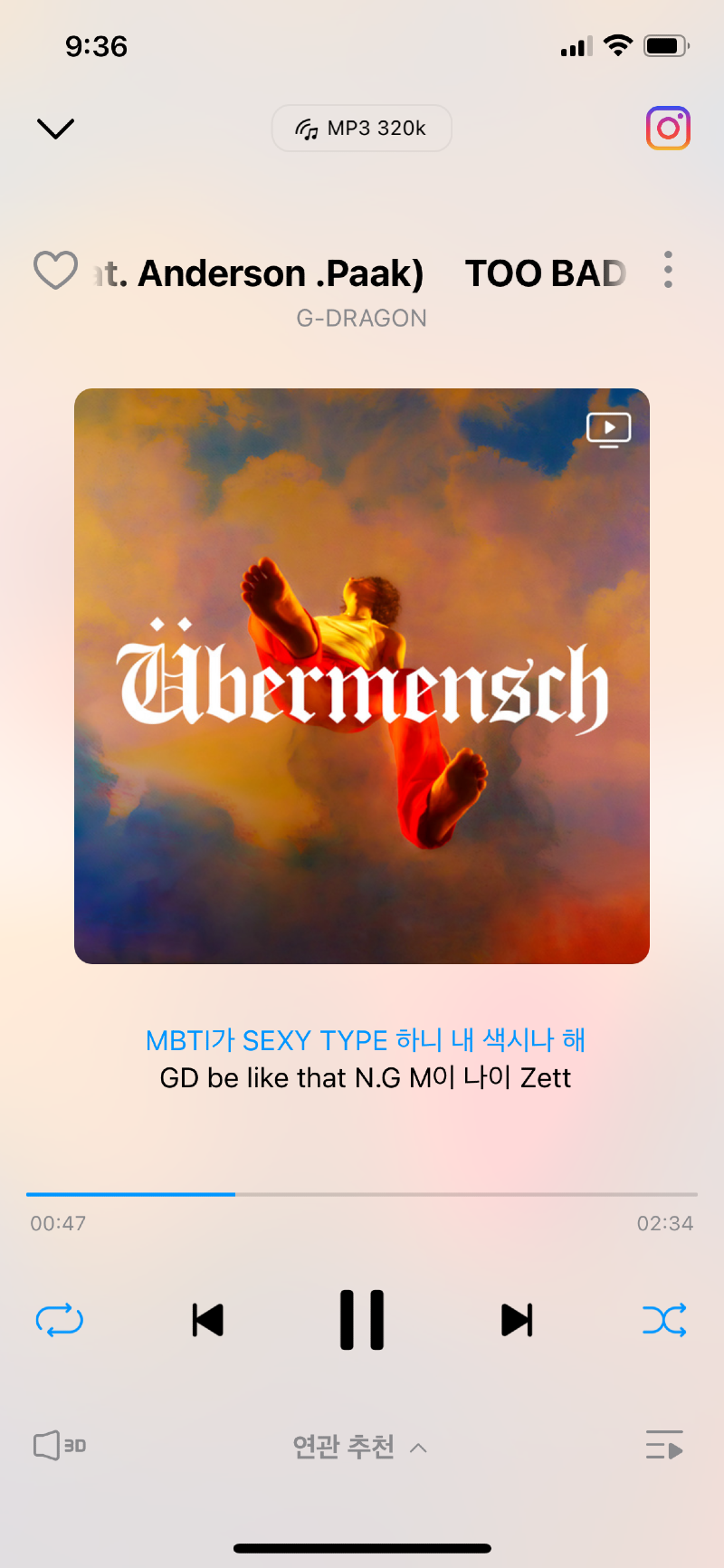Open the full lyrics view
Viewport: 724px width, 1568px height.
pyautogui.click(x=365, y=1059)
